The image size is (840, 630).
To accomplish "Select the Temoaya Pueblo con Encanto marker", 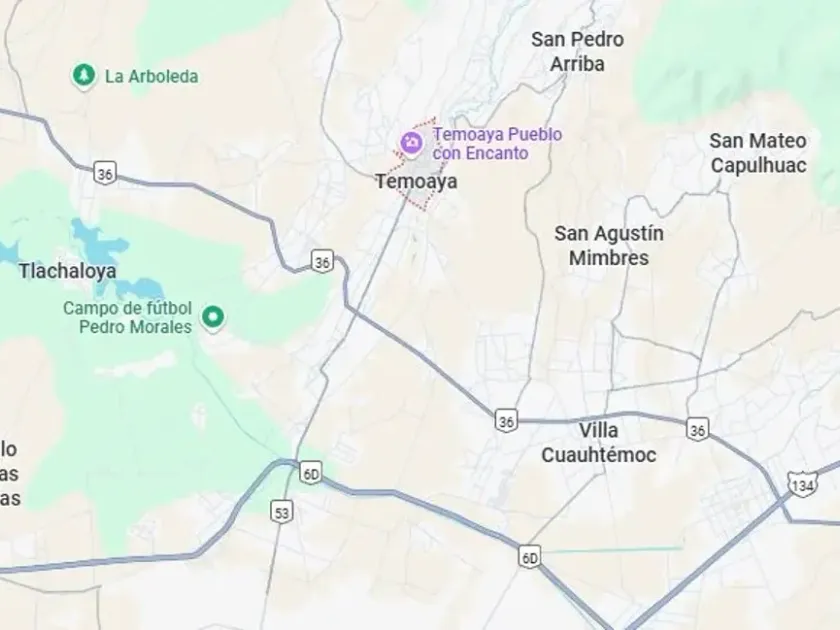I will click(411, 143).
